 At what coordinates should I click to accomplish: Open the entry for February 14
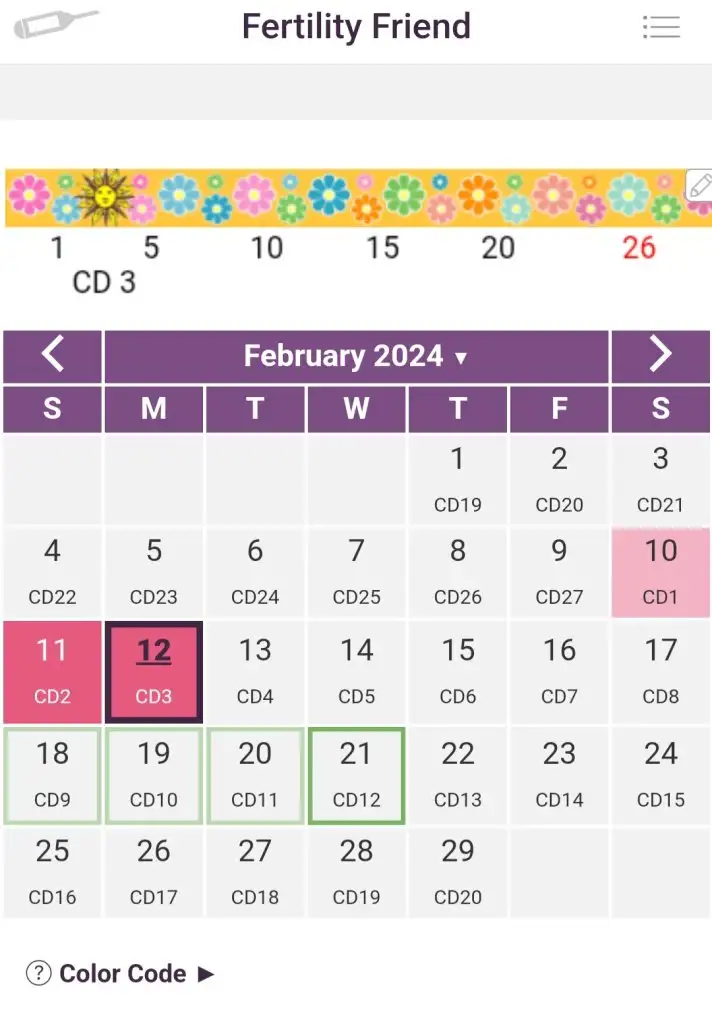(356, 671)
